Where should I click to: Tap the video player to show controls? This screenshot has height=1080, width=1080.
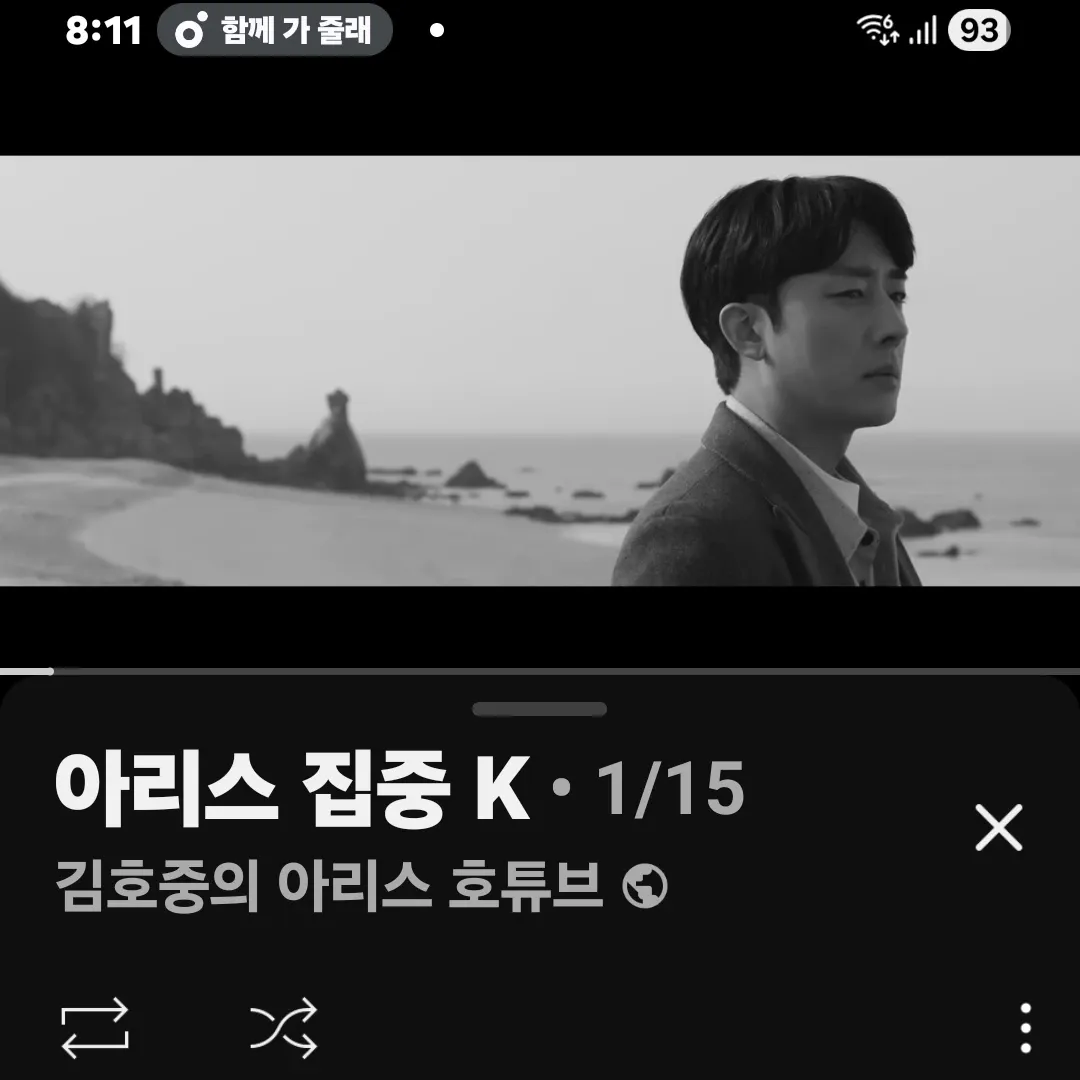coord(540,370)
